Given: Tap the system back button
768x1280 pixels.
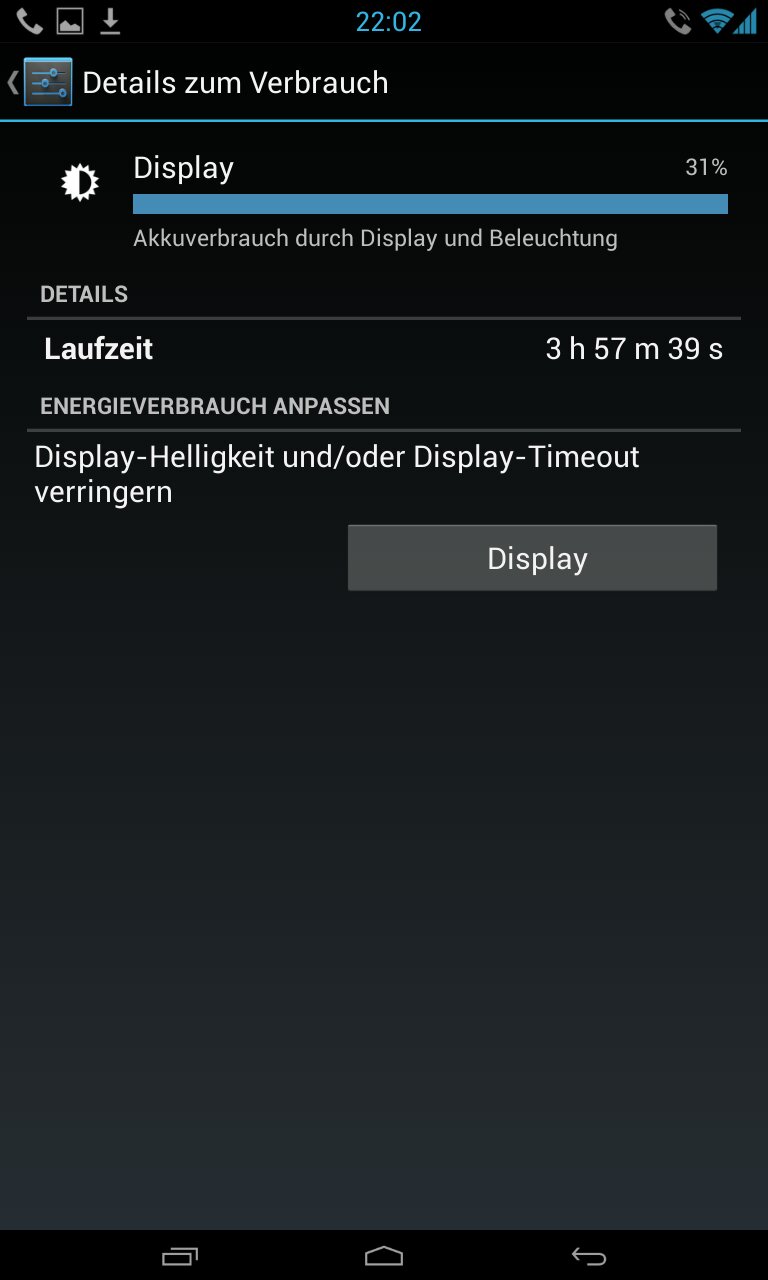Looking at the screenshot, I should (x=588, y=1256).
